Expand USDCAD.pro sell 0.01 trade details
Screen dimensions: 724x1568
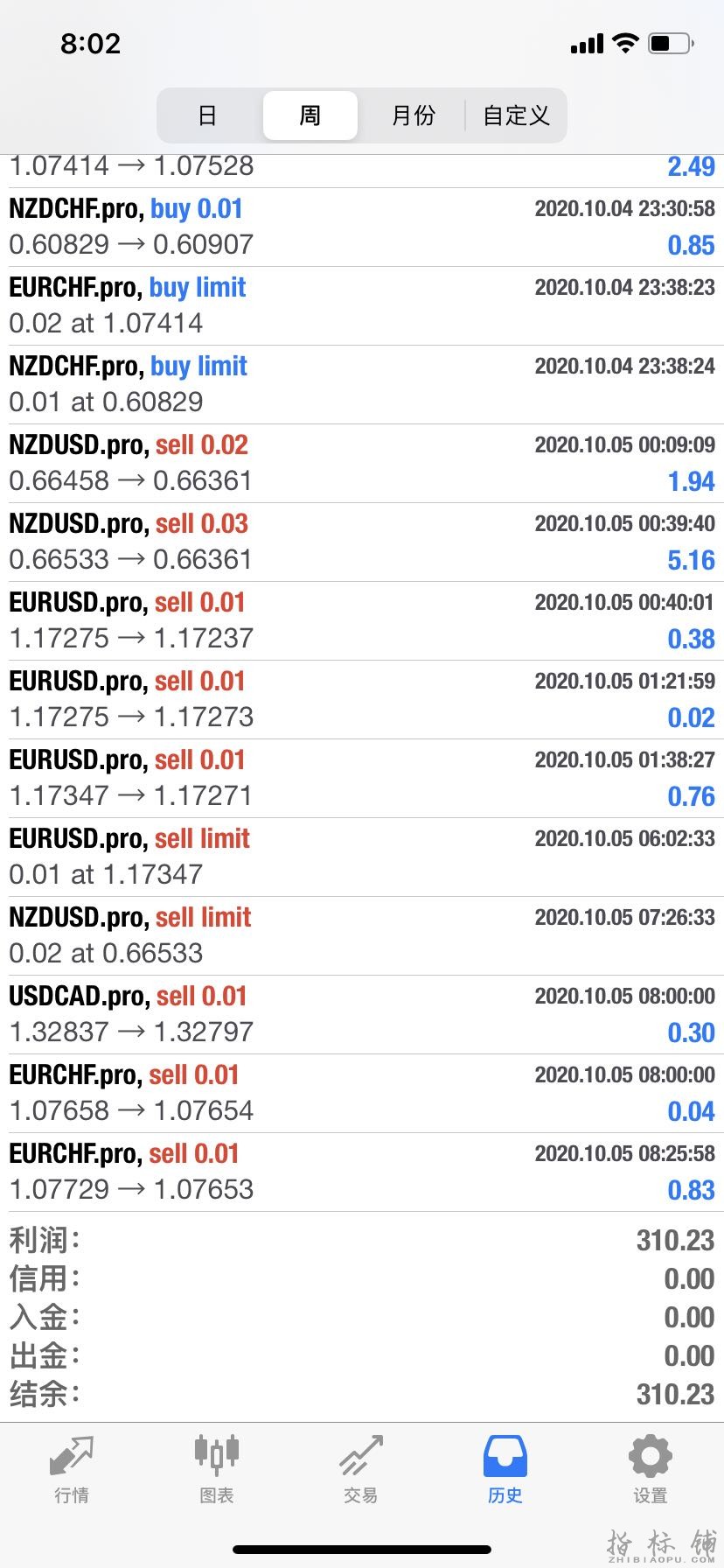click(362, 1014)
